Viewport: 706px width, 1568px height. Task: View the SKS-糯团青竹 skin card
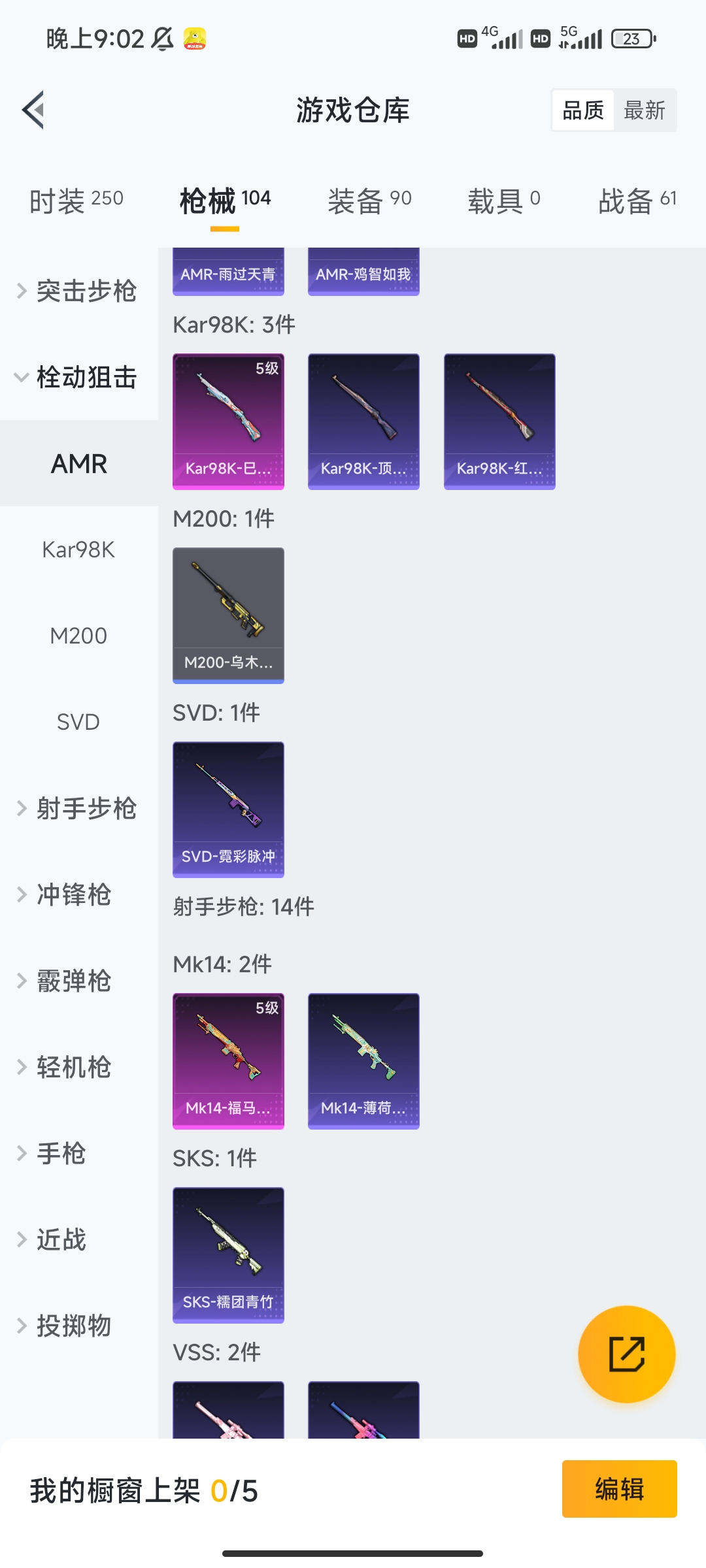click(x=228, y=1256)
